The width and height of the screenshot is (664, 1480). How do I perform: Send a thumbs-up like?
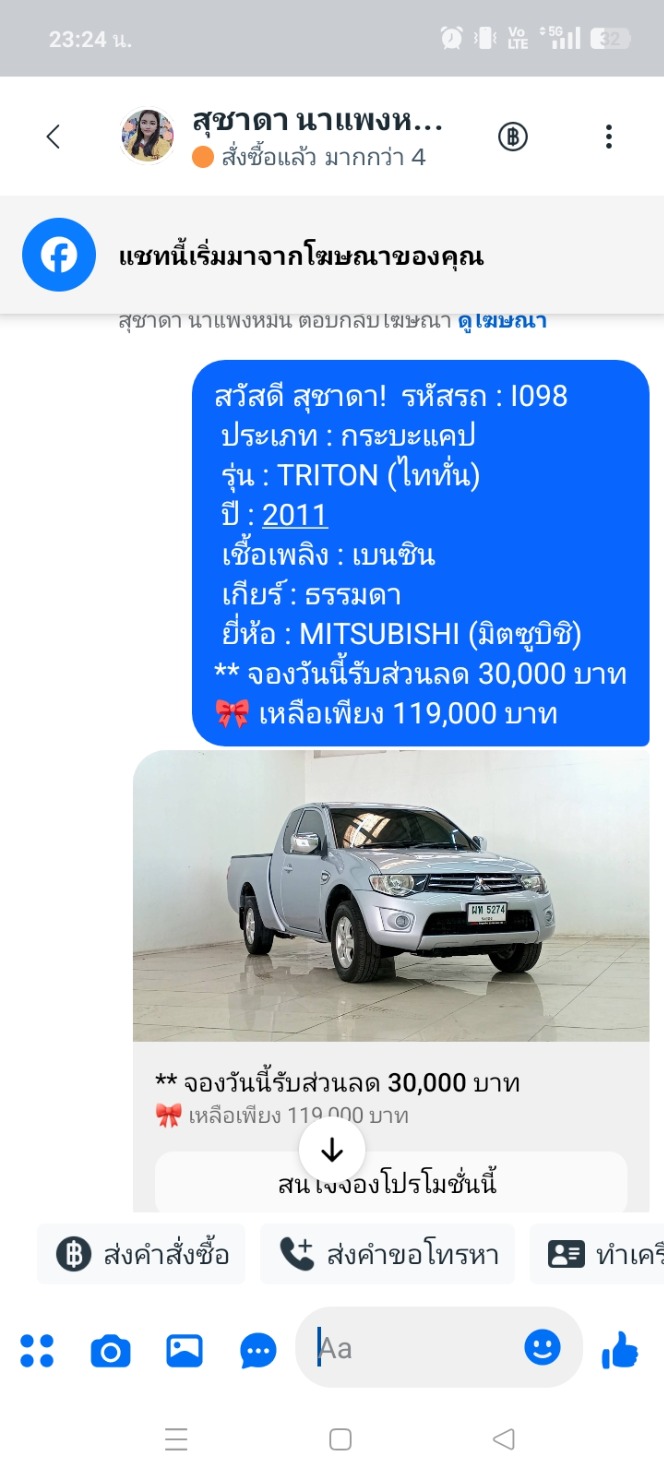620,1350
